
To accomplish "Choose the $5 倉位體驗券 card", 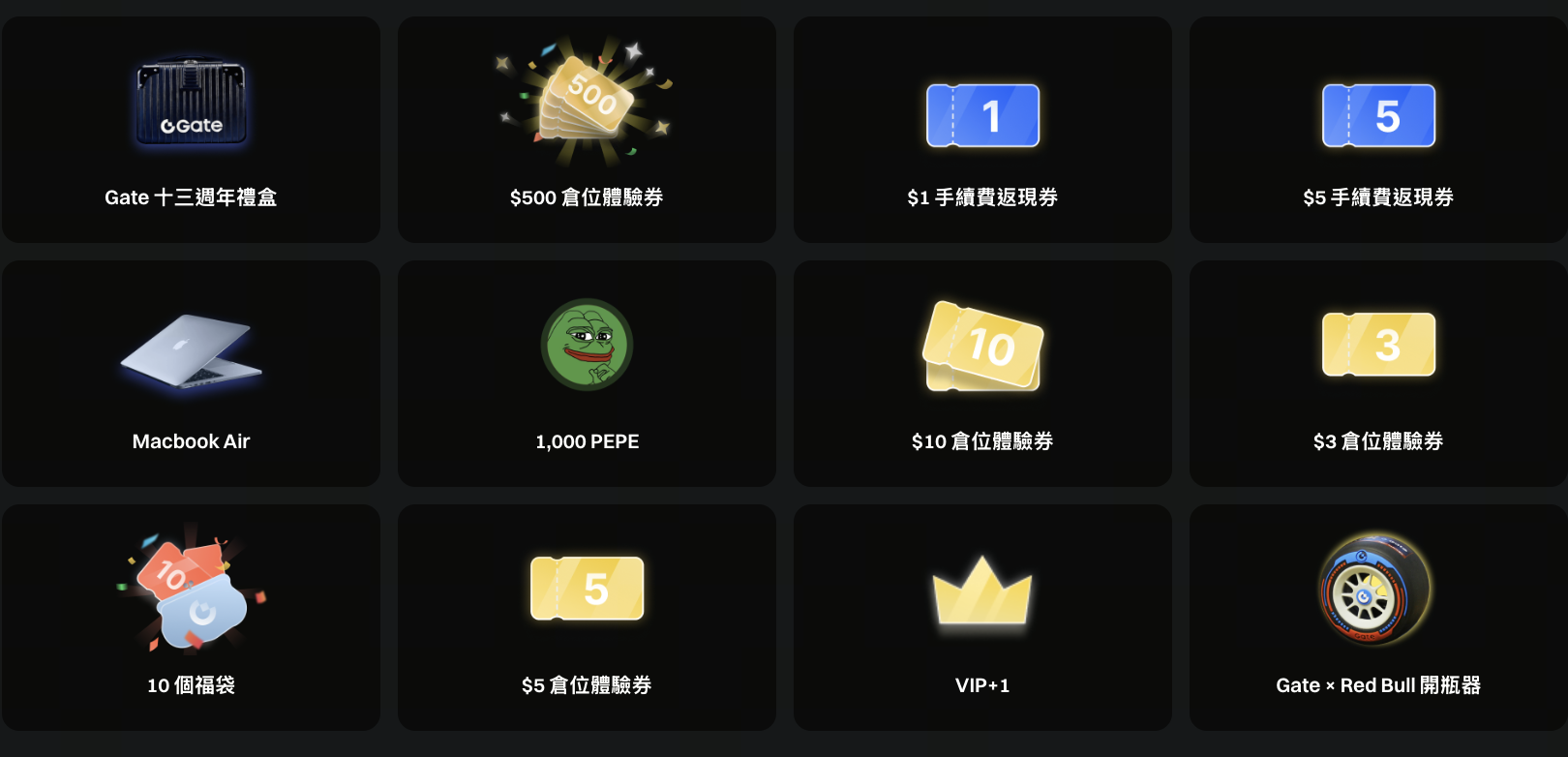I will pyautogui.click(x=587, y=618).
